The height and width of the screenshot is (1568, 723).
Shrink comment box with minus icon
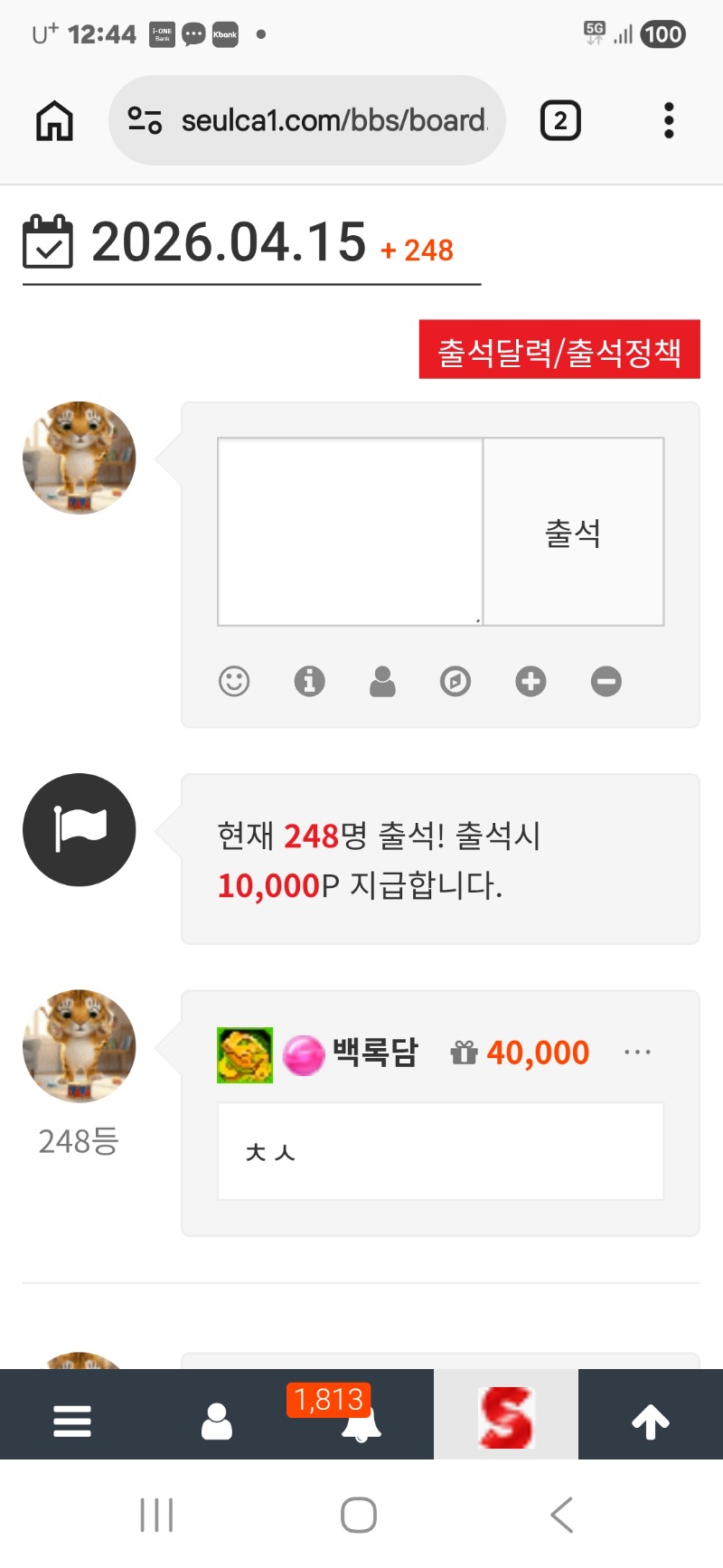tap(606, 681)
